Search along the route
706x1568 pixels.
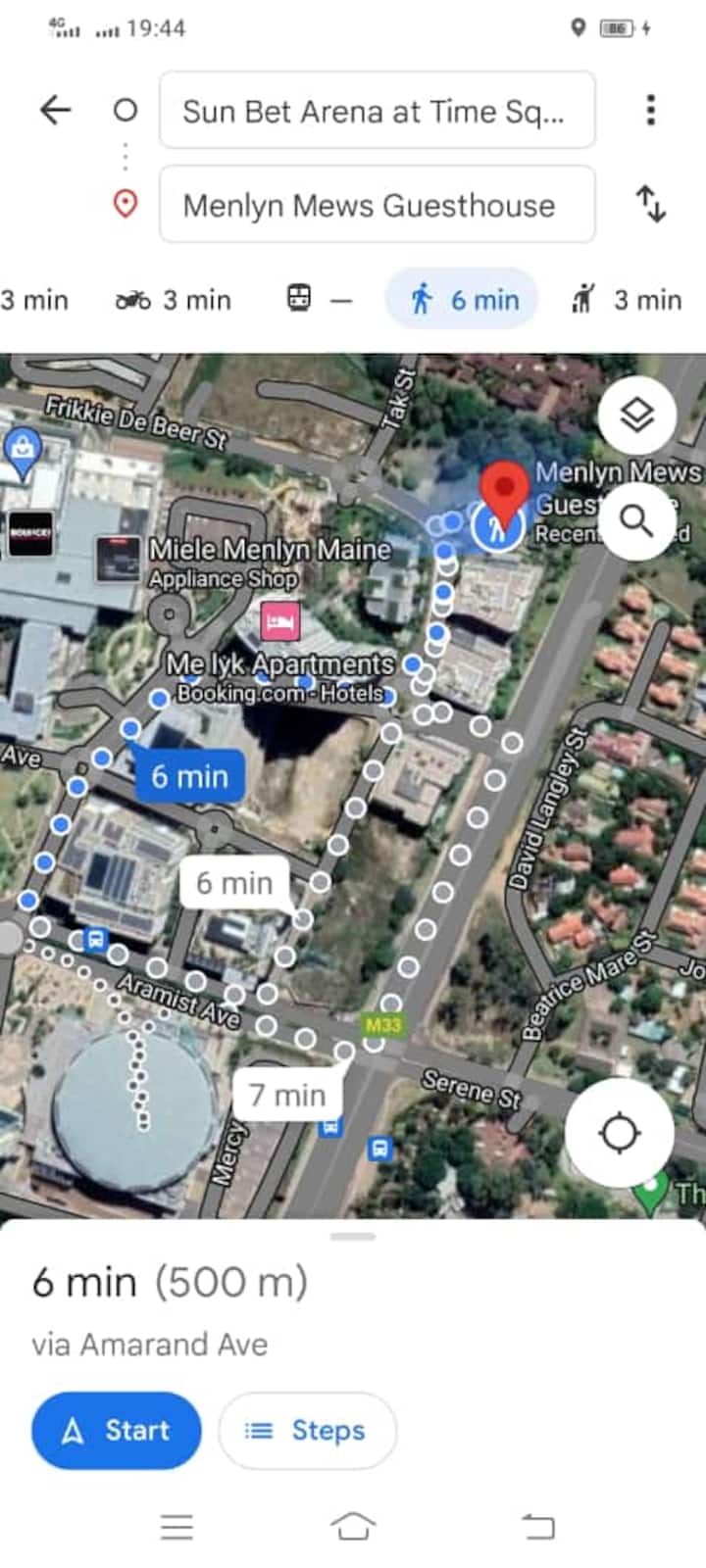point(637,521)
